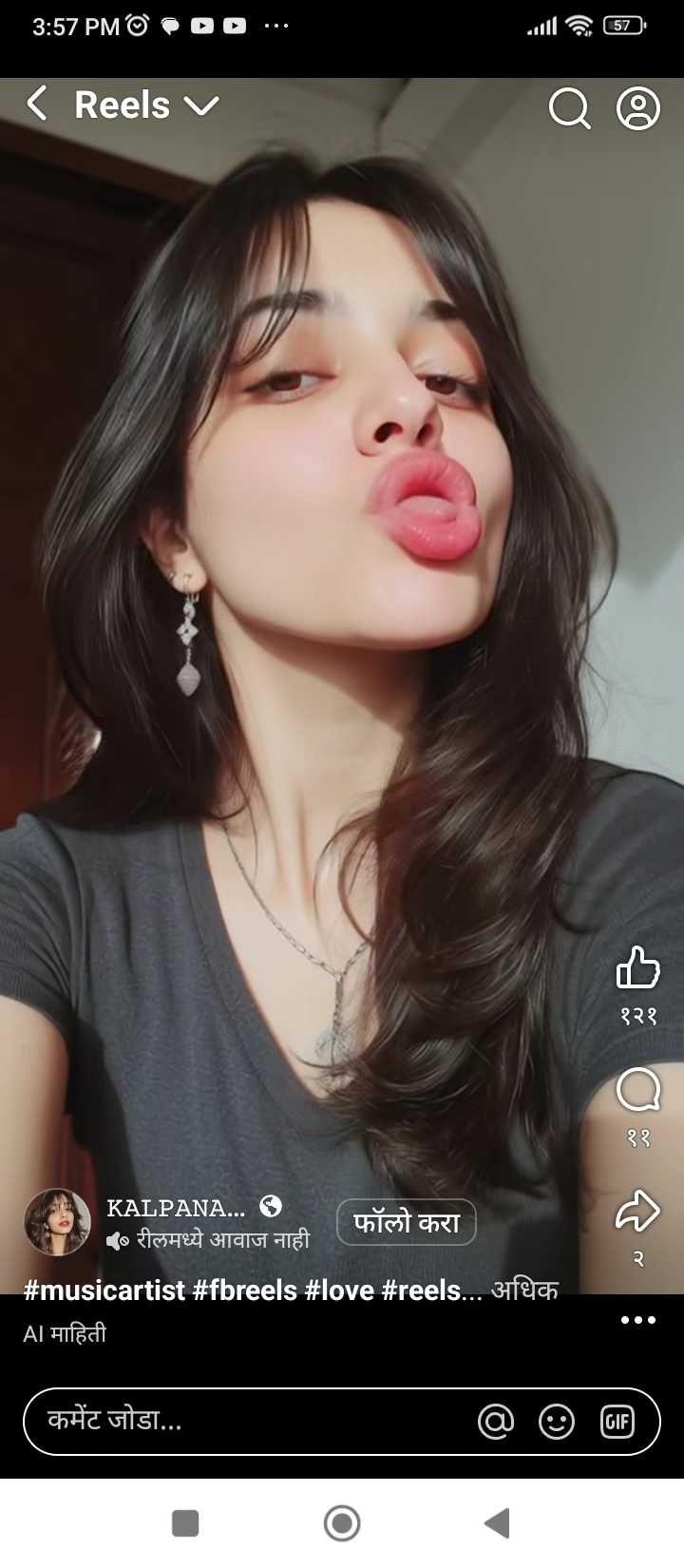Open the comments on this reel
Image resolution: width=684 pixels, height=1568 pixels.
[x=638, y=1090]
